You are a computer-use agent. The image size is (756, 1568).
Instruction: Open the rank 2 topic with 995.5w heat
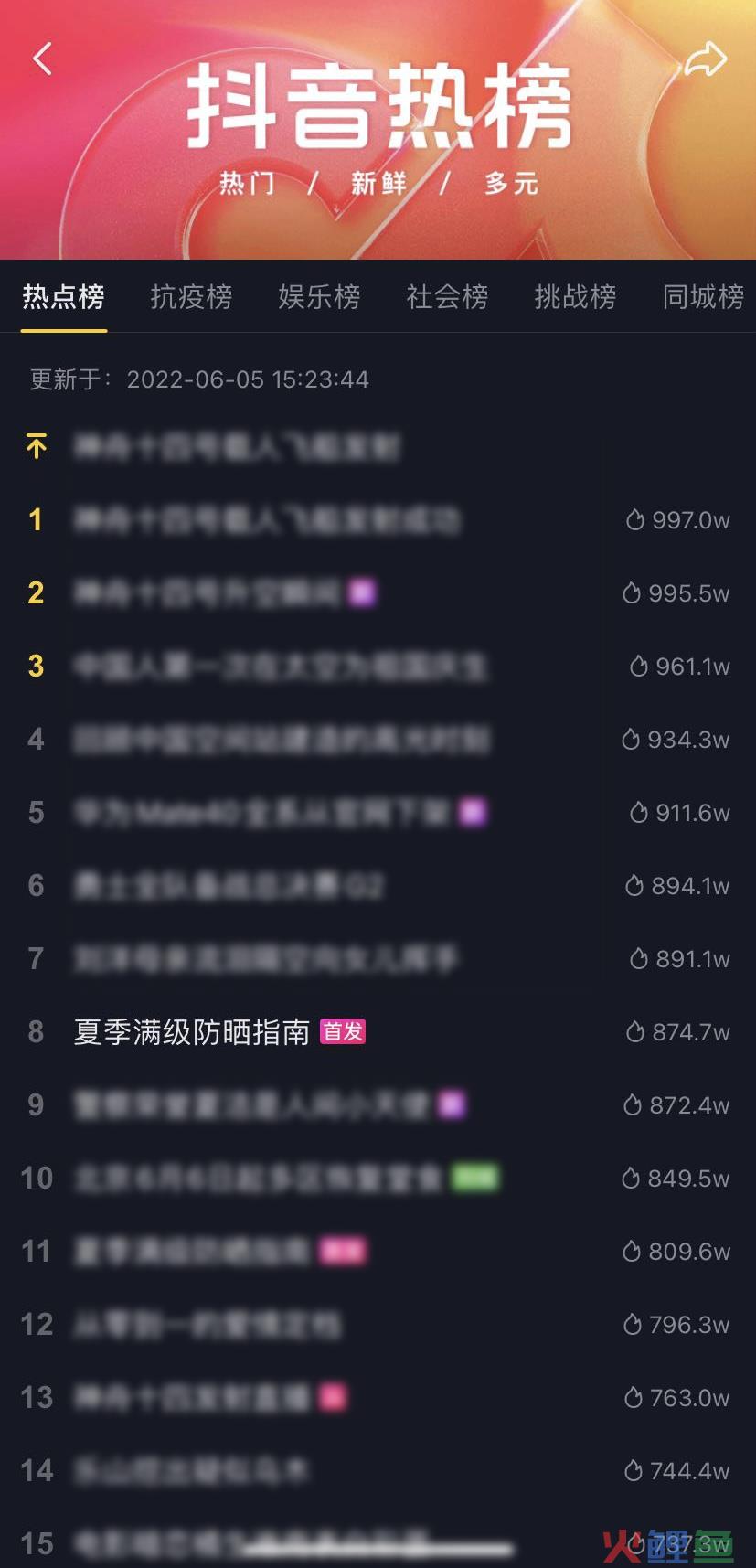tap(378, 593)
